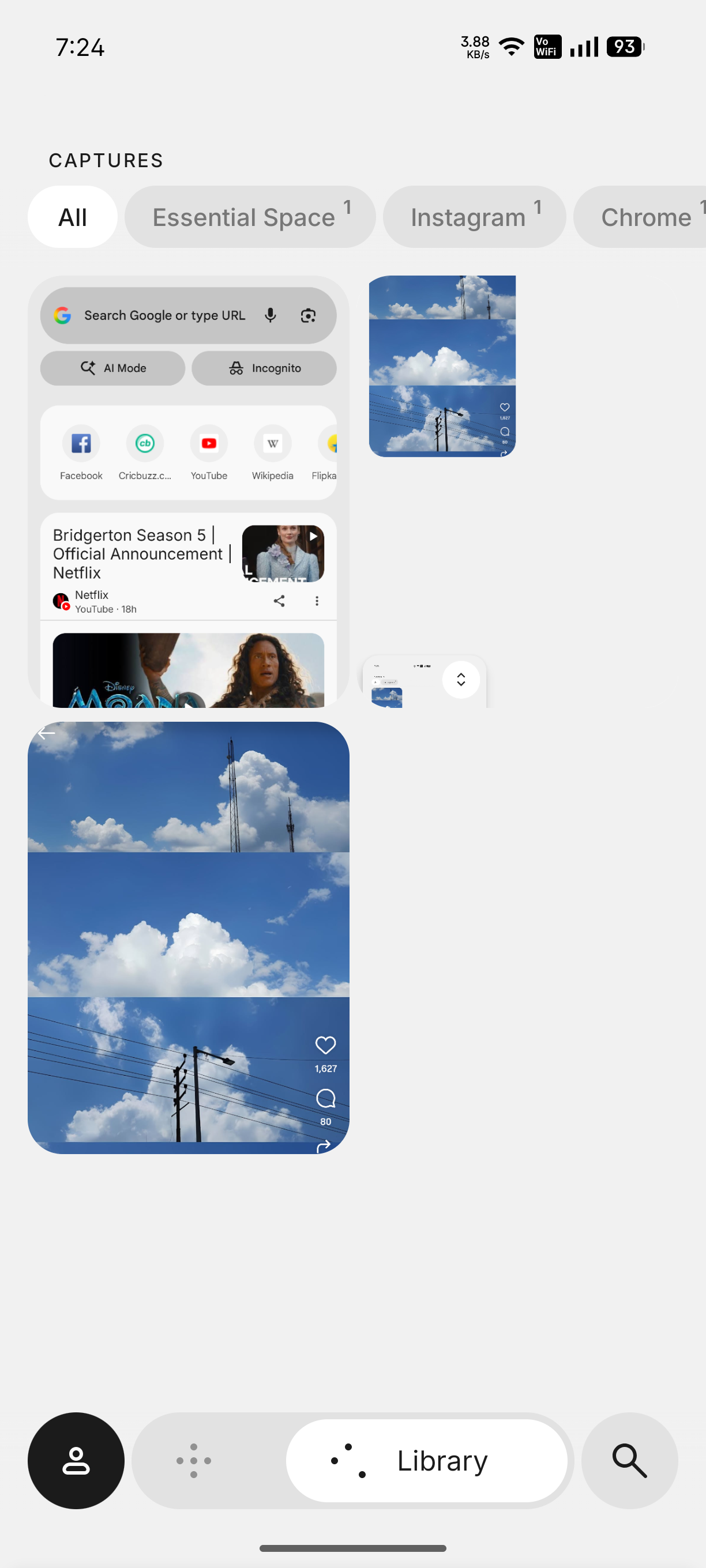Filter captures by Chrome

point(645,217)
